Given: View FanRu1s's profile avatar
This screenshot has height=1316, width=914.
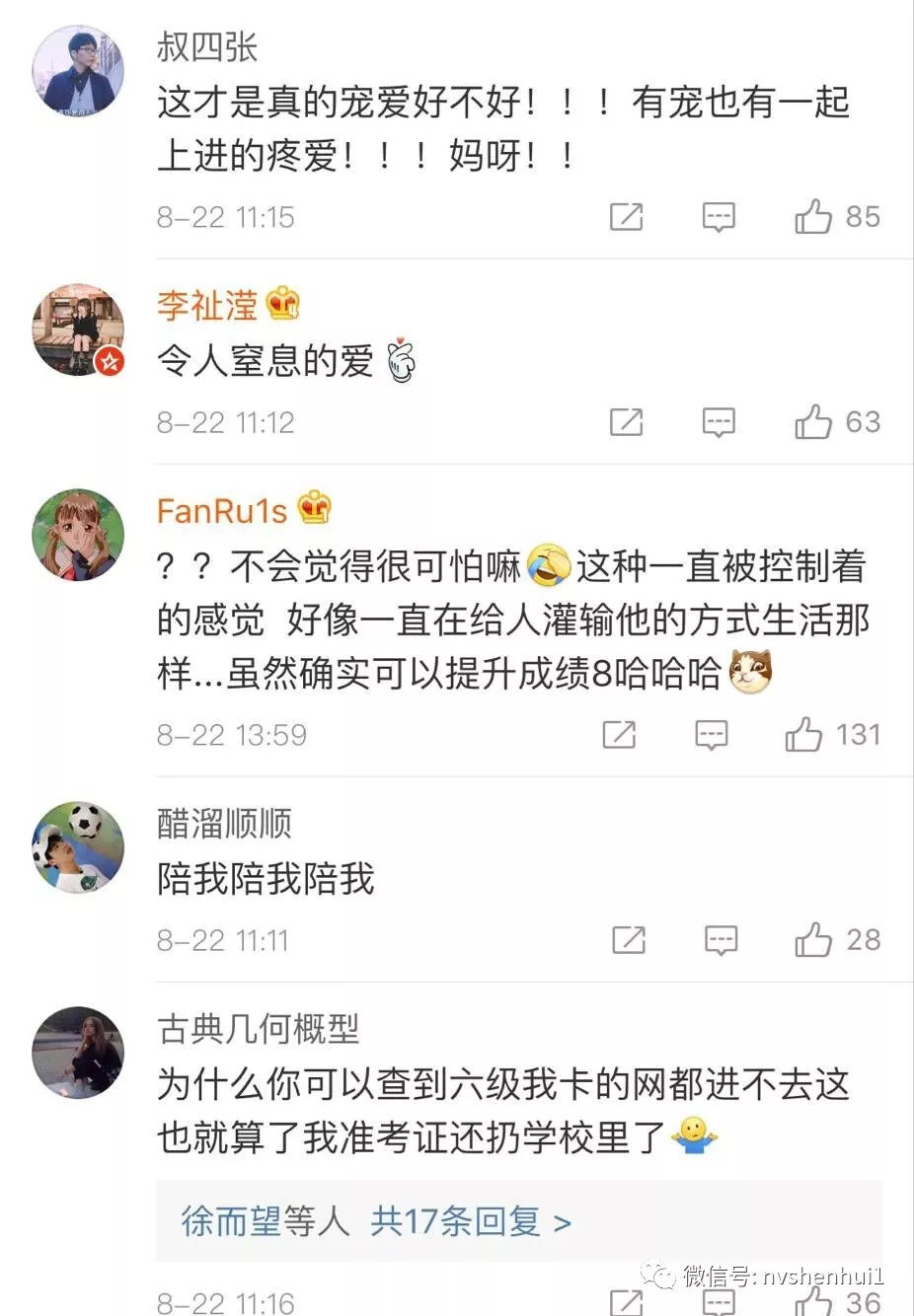Looking at the screenshot, I should coord(78,535).
